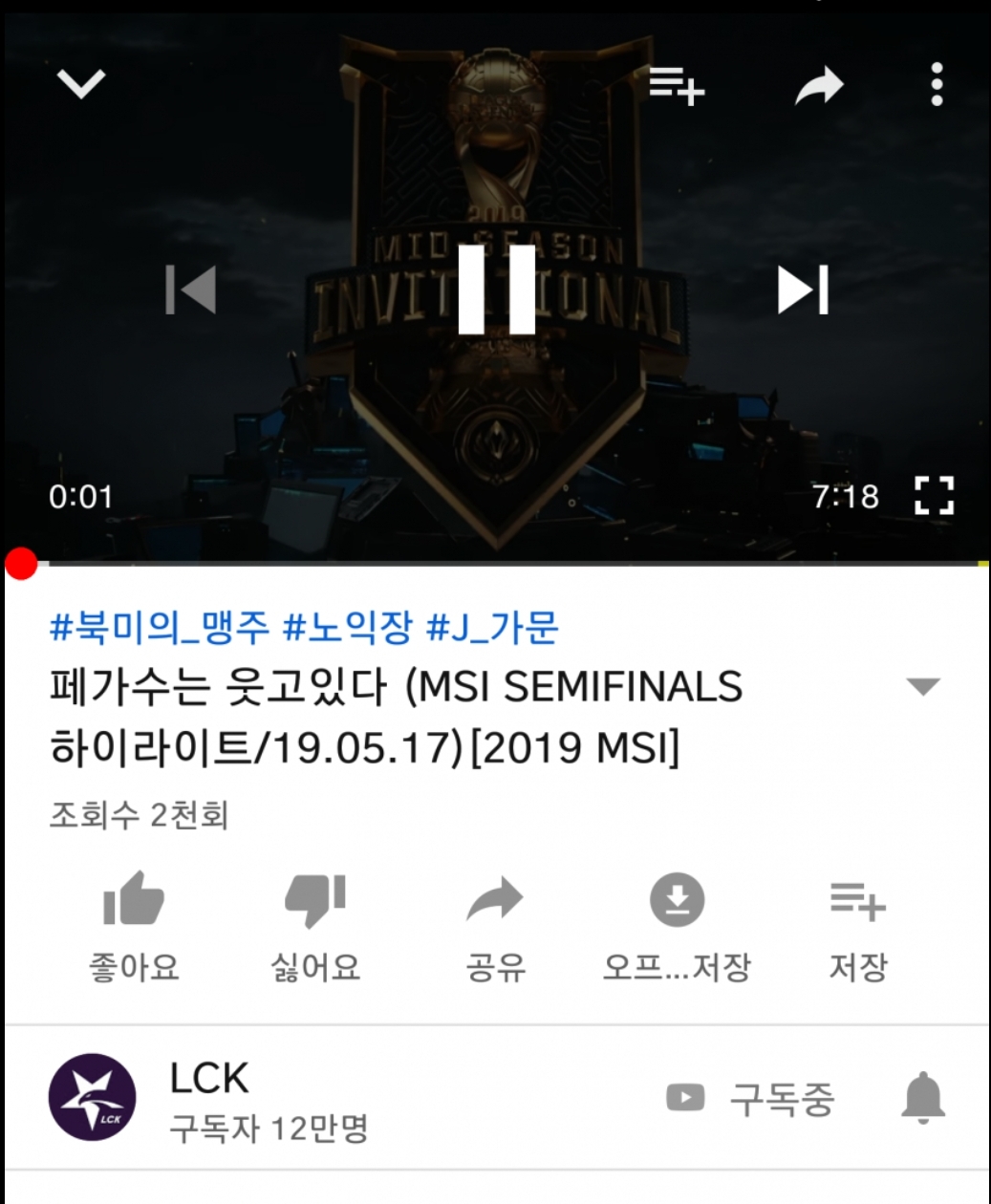The height and width of the screenshot is (1204, 991).
Task: Open the LCK channel page
Action: (x=208, y=1099)
